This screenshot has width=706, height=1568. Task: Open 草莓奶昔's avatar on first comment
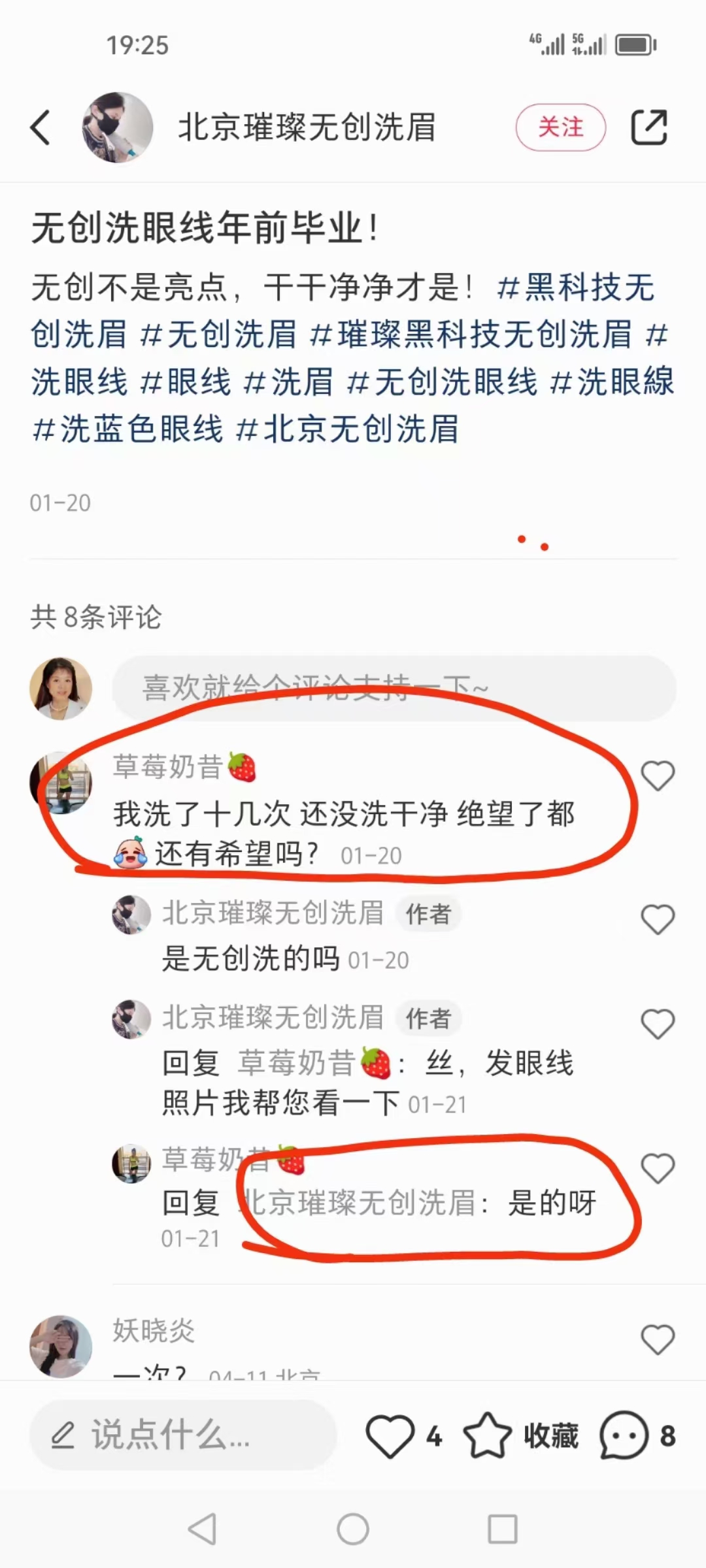(x=61, y=783)
